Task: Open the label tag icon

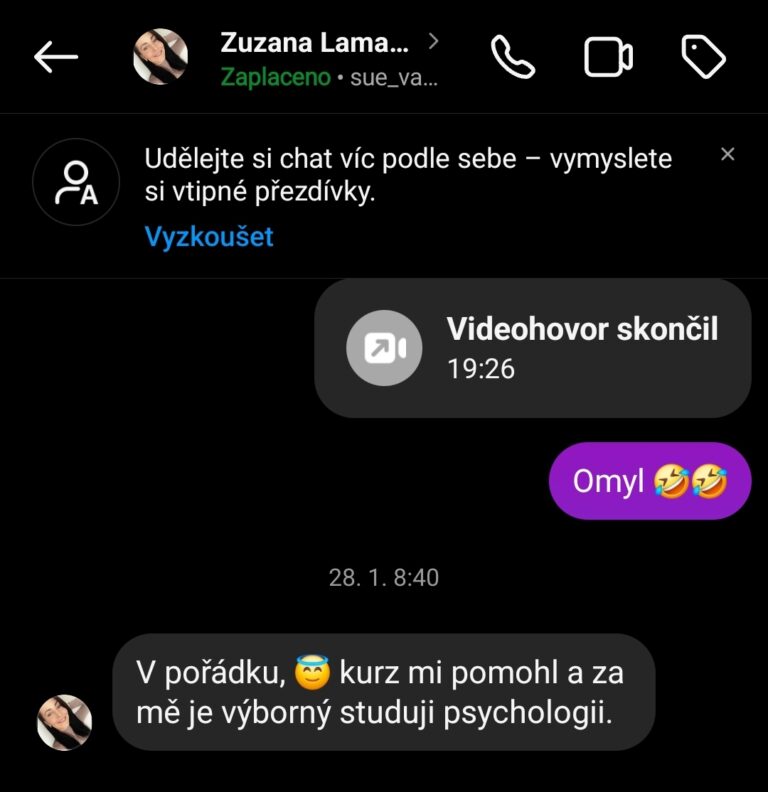Action: [703, 58]
